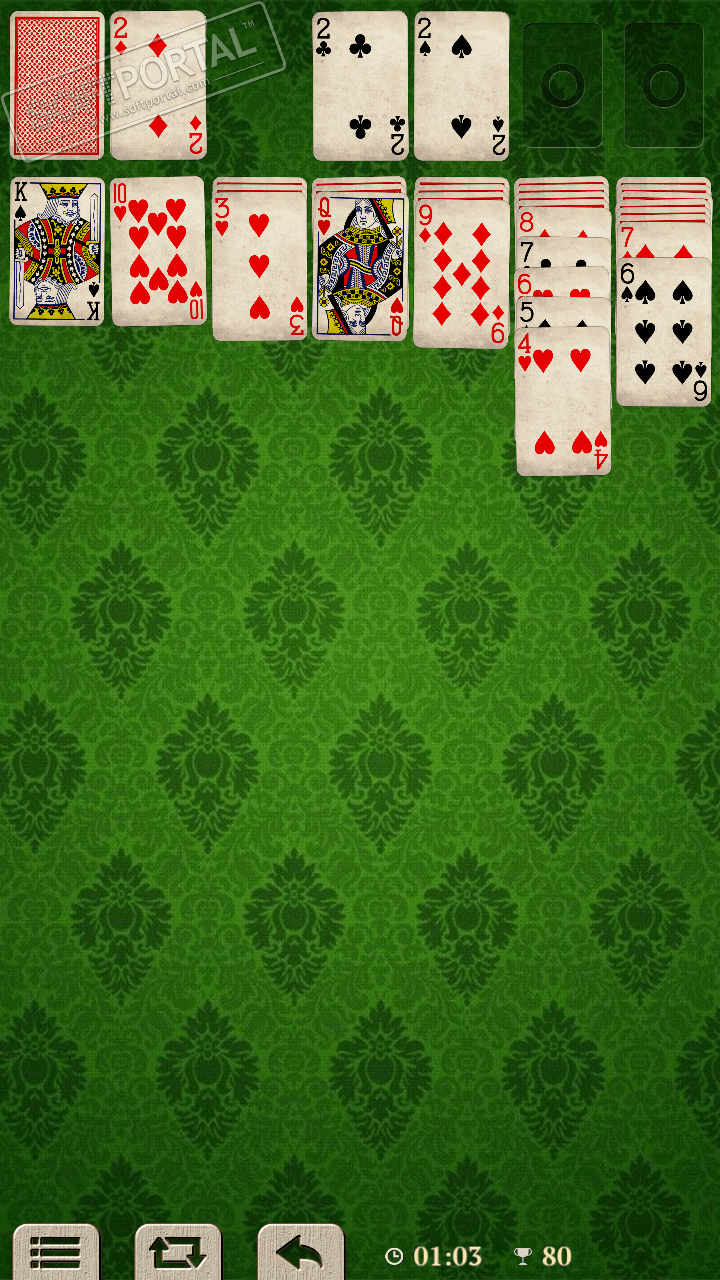This screenshot has width=720, height=1280.
Task: Tap the face-down stock pile to draw cards
Action: (x=57, y=83)
